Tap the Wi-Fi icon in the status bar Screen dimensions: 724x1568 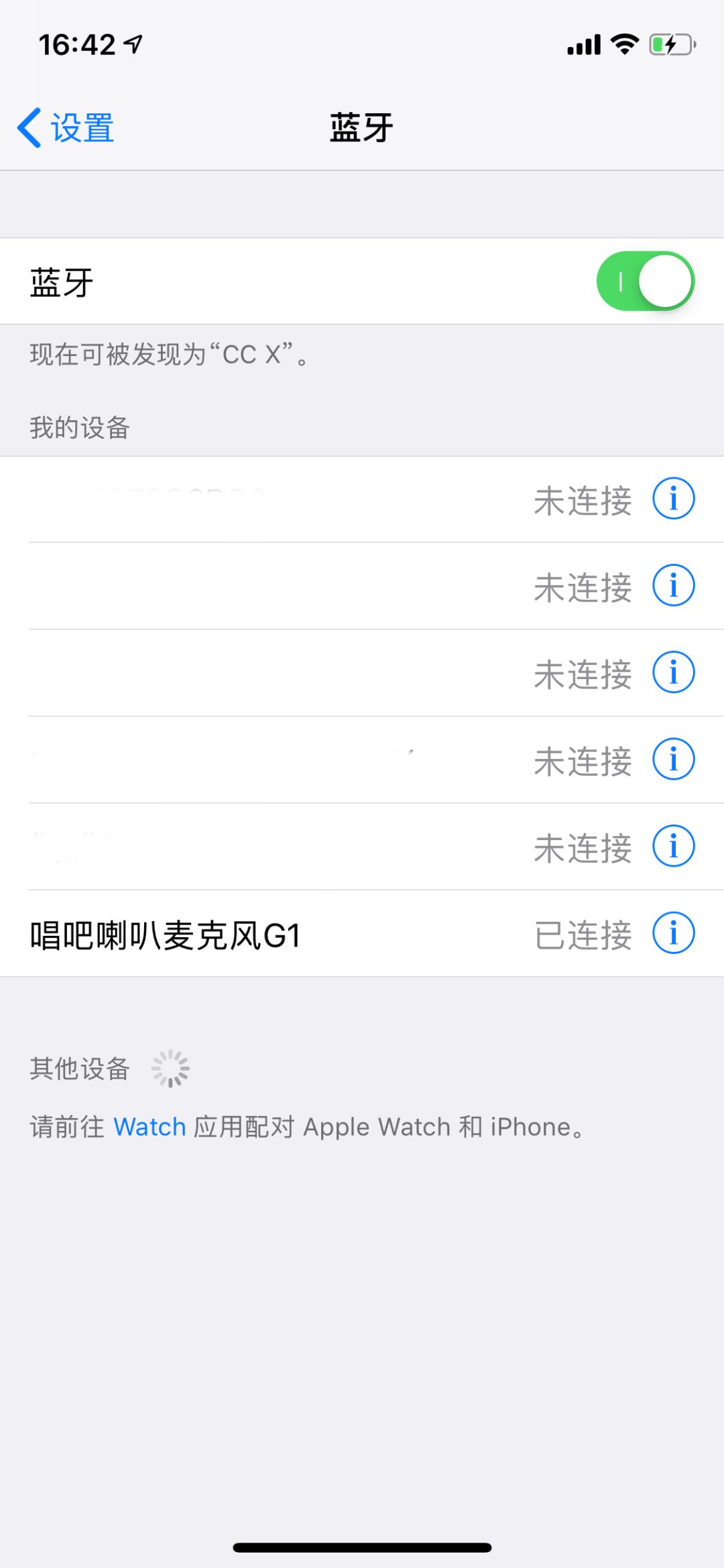(x=623, y=44)
